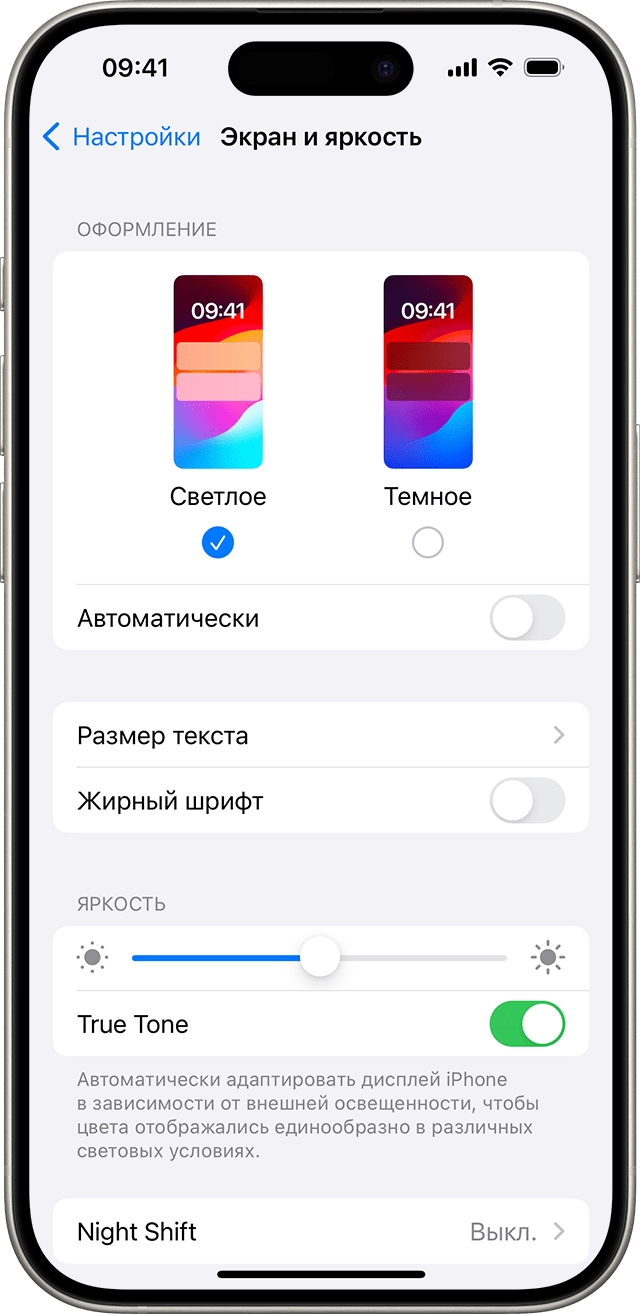Open Размер текста settings
The image size is (640, 1314).
320,736
